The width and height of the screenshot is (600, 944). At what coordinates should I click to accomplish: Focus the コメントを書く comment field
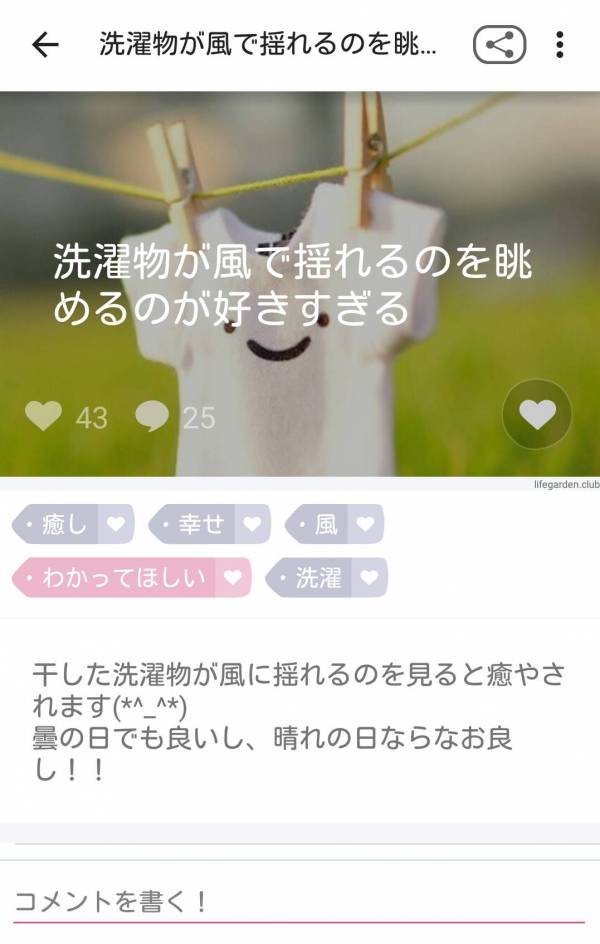[x=298, y=902]
